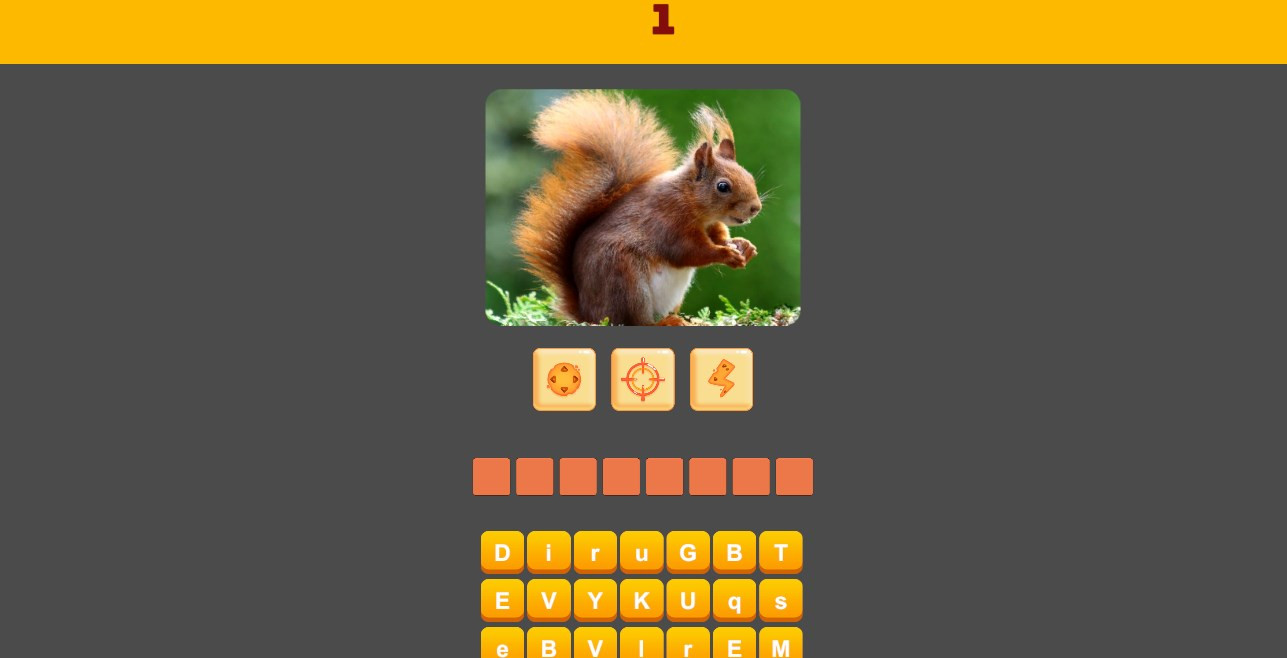The width and height of the screenshot is (1287, 658).
Task: Use the lightning bolt power-up
Action: point(721,379)
